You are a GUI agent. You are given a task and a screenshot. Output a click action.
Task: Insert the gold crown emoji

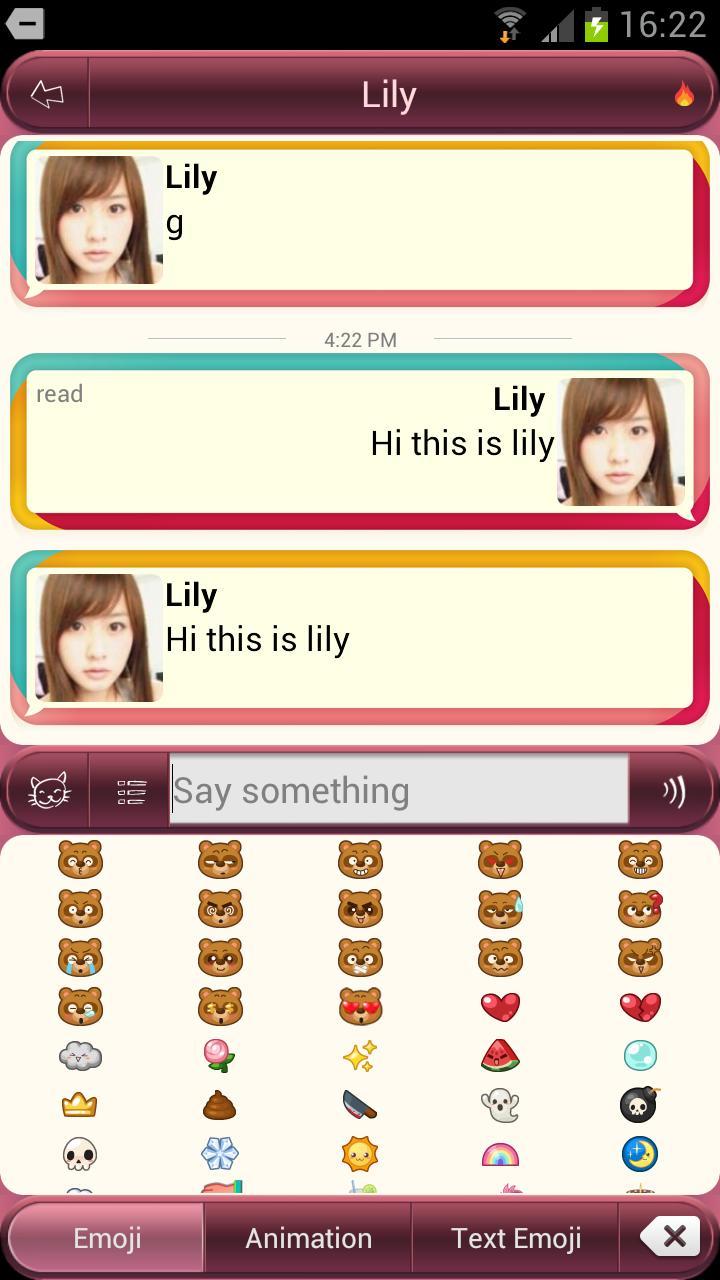[x=79, y=1104]
